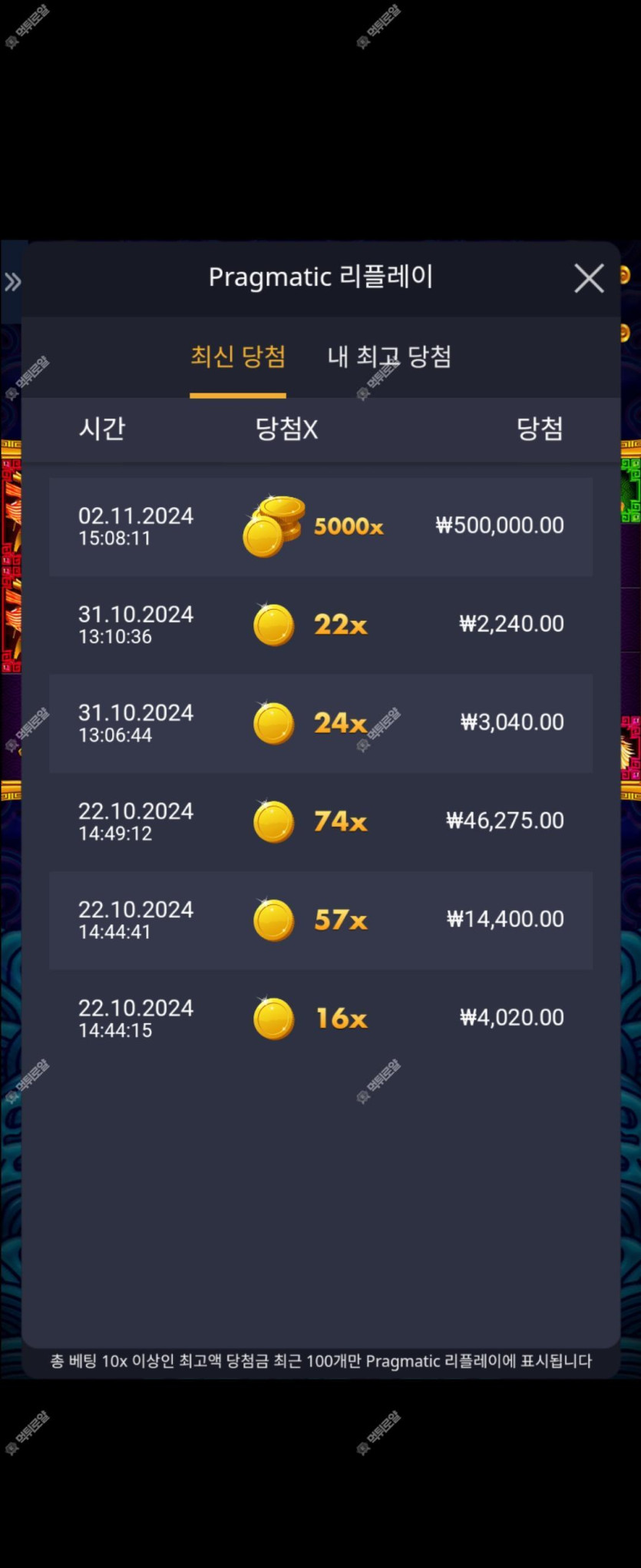Open the 57x replay worth ₩14,400.00
The width and height of the screenshot is (641, 1568).
(x=321, y=920)
